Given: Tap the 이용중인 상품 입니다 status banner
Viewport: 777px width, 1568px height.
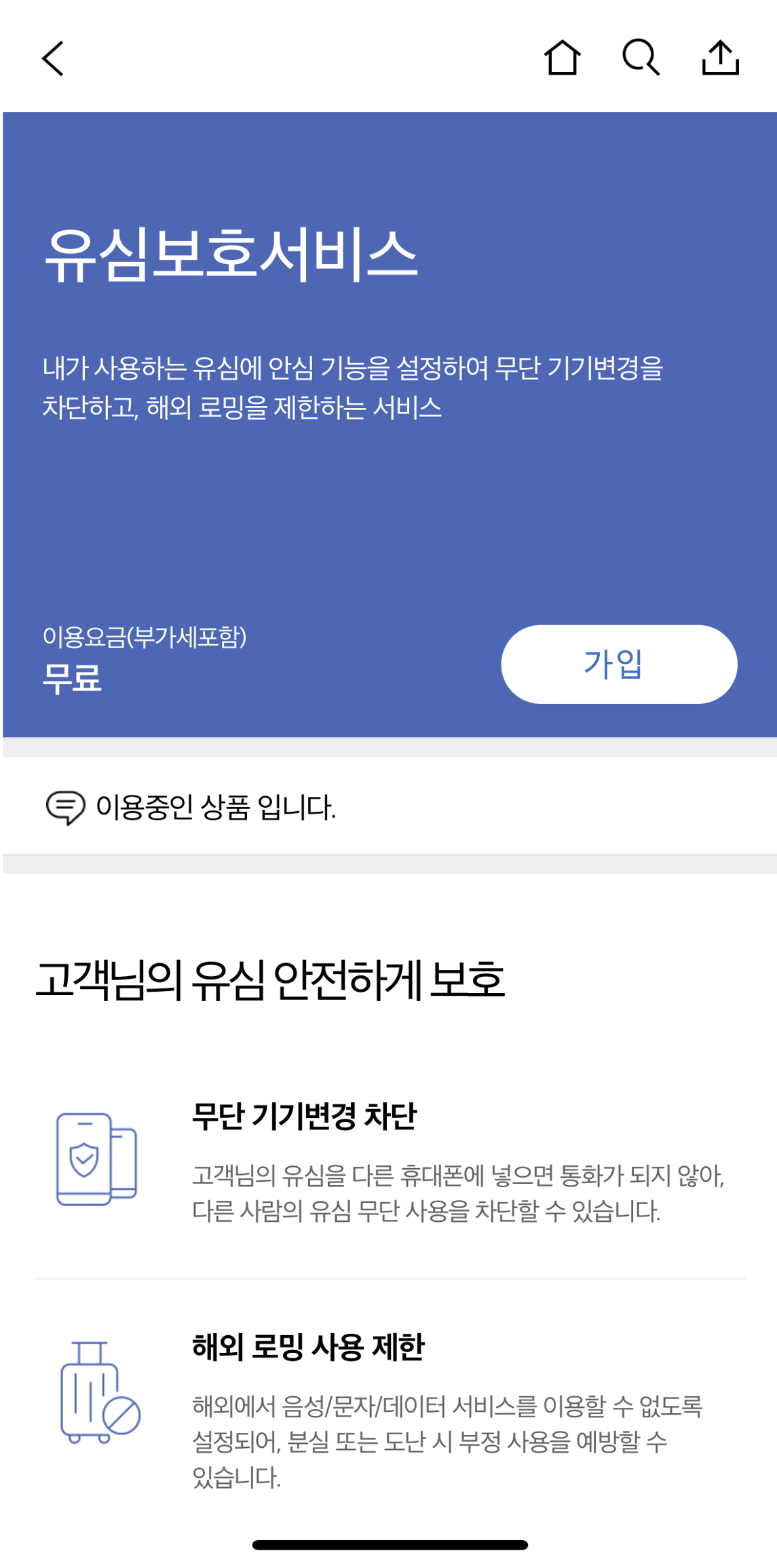Looking at the screenshot, I should pos(216,807).
